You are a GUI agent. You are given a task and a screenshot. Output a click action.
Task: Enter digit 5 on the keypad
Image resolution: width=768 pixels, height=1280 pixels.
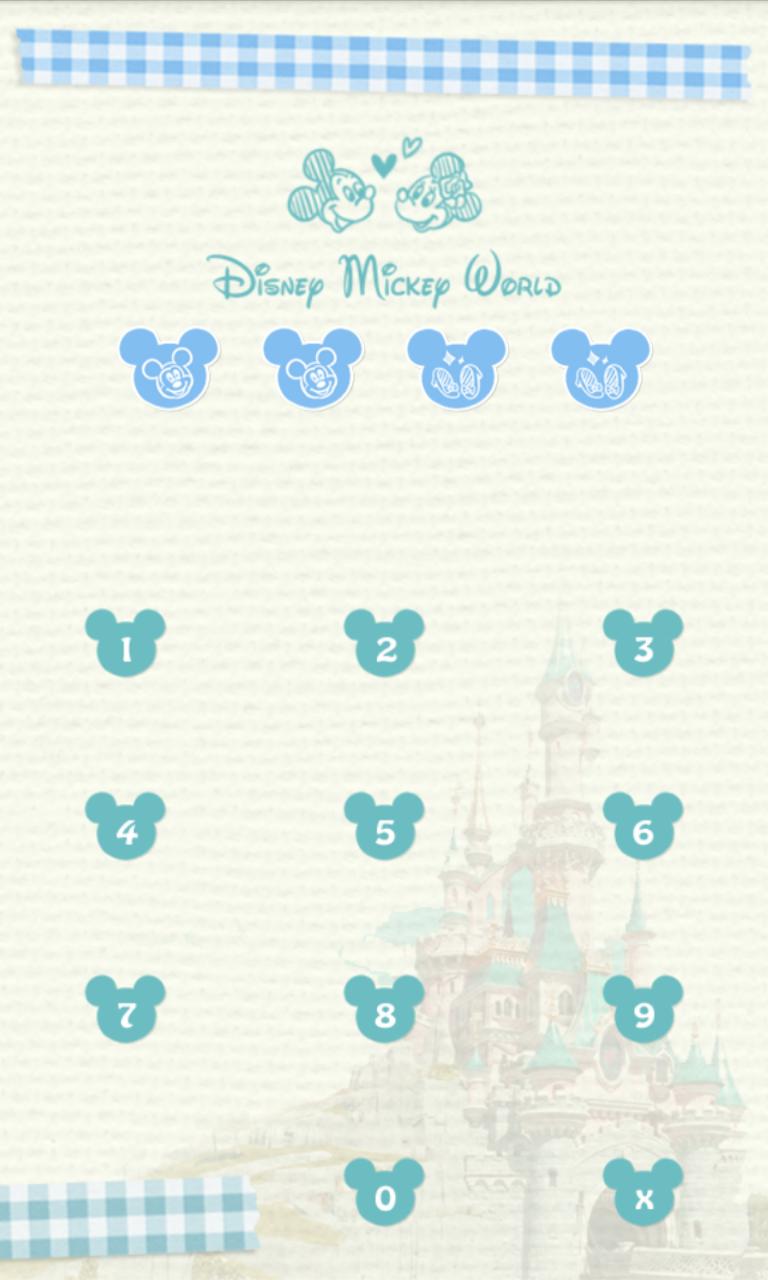pos(384,829)
